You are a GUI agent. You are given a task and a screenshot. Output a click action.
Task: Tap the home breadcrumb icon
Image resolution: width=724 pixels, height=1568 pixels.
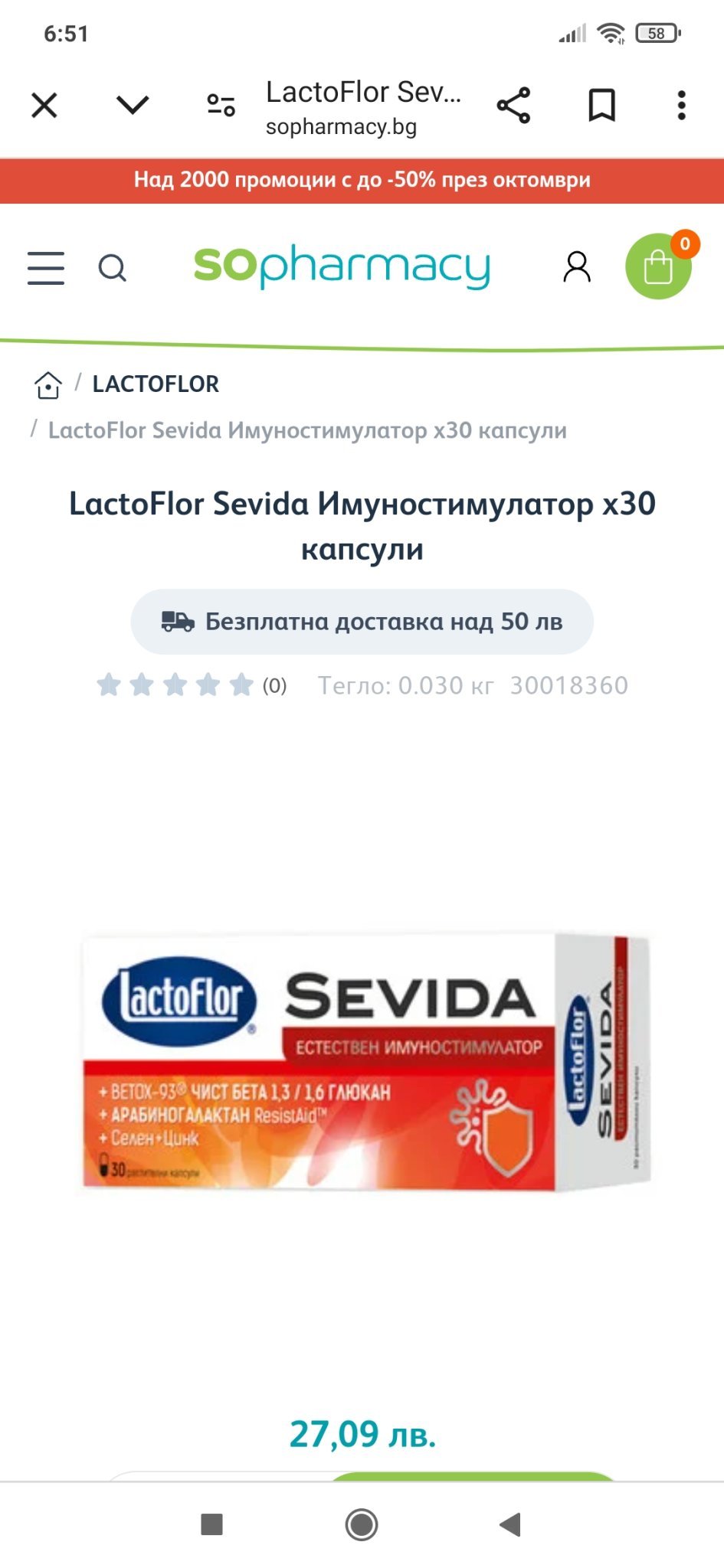[x=48, y=384]
